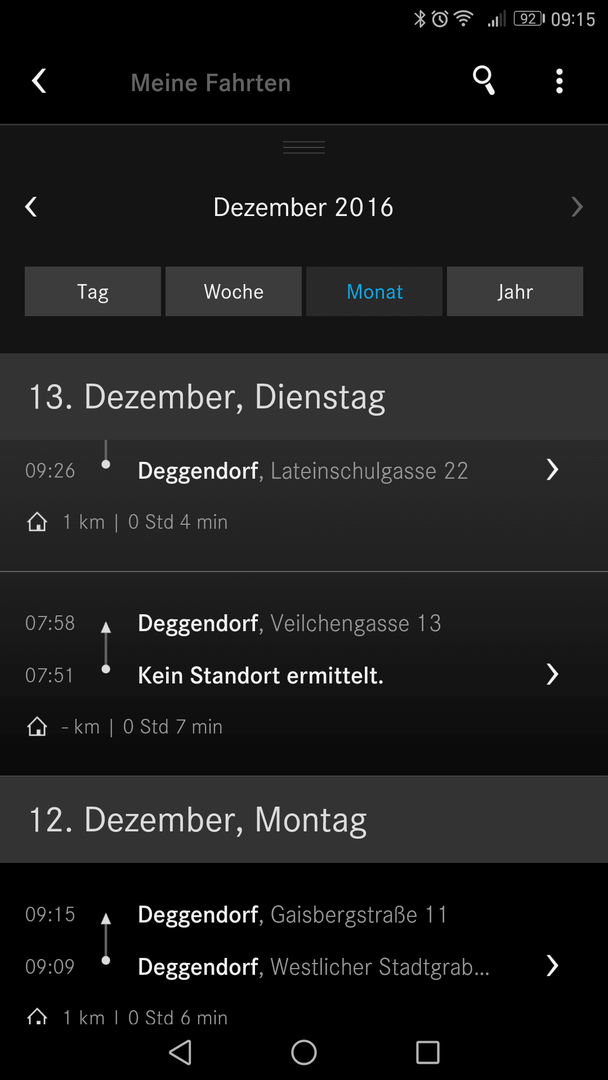Open the trip to Veilchengasse 13
608x1080 pixels.
point(304,674)
